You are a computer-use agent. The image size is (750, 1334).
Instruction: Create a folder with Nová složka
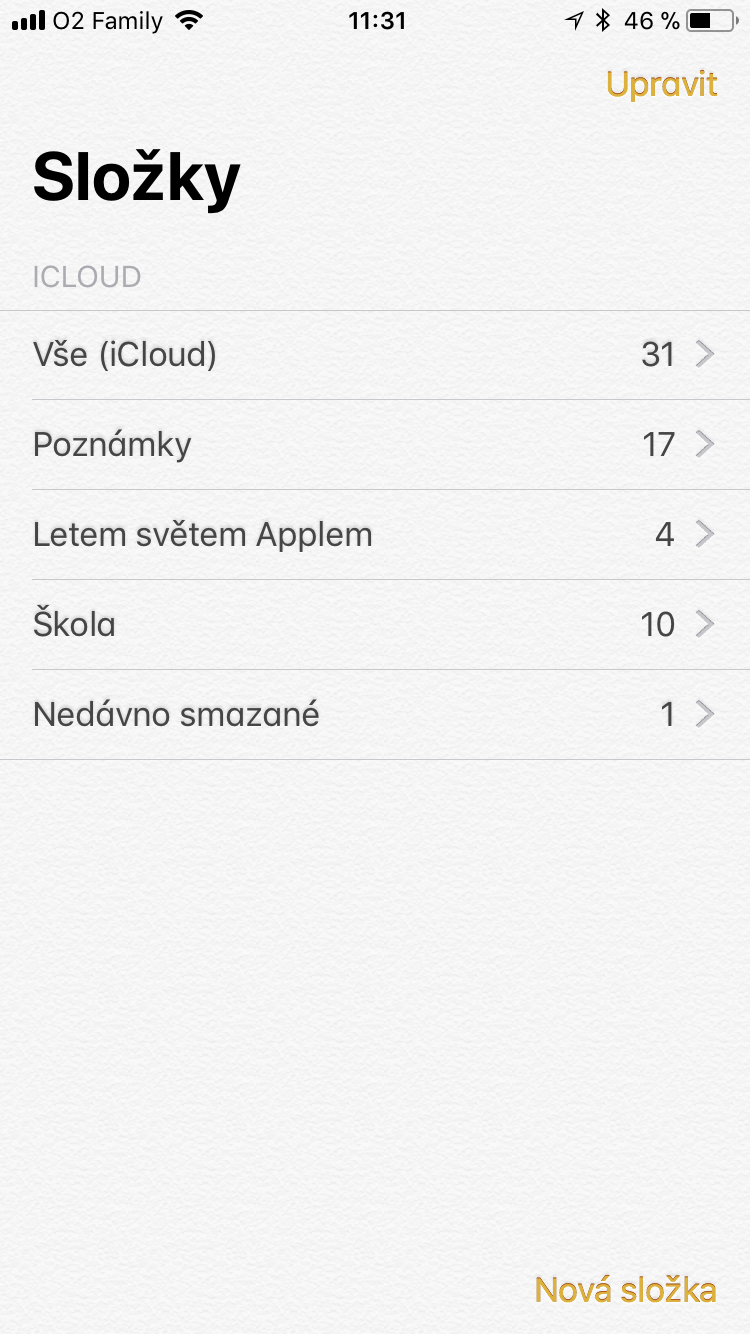coord(625,1289)
